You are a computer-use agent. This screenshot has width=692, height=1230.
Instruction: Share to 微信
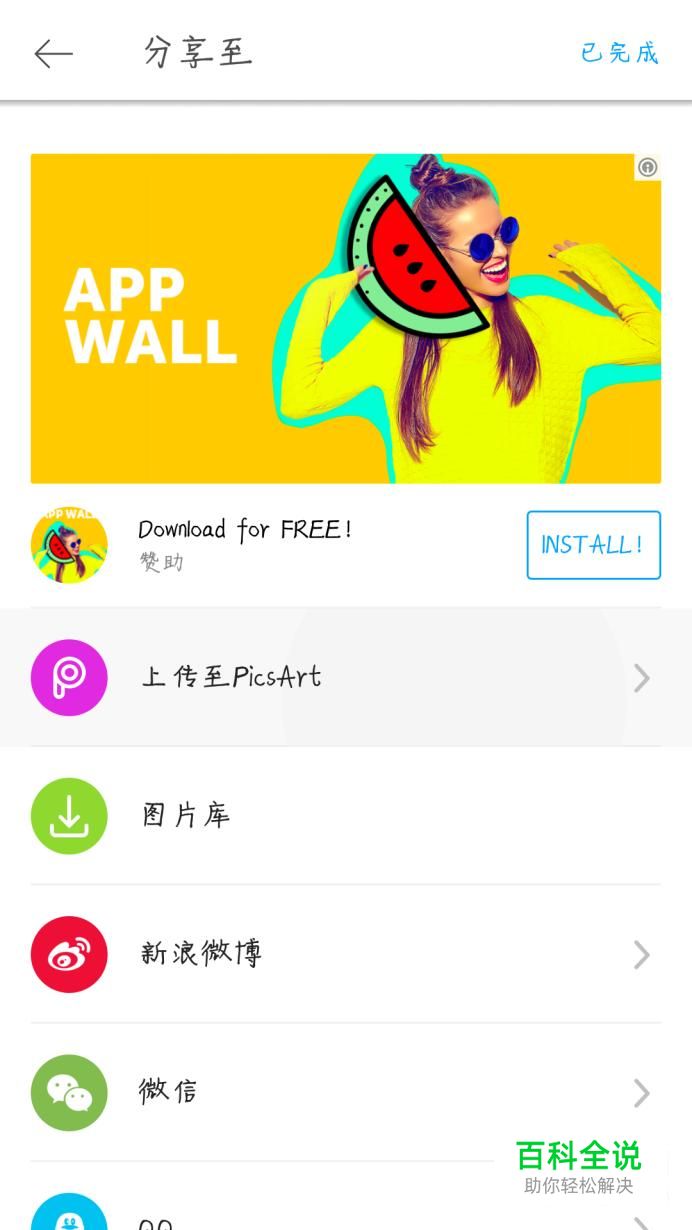(345, 1092)
